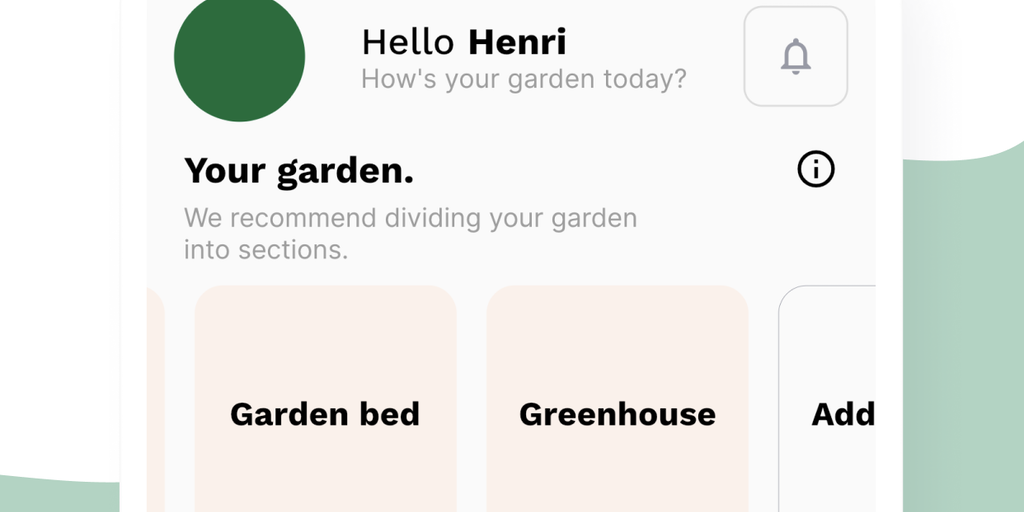Tap the info icon beside Your garden
The image size is (1024, 512).
coord(816,170)
